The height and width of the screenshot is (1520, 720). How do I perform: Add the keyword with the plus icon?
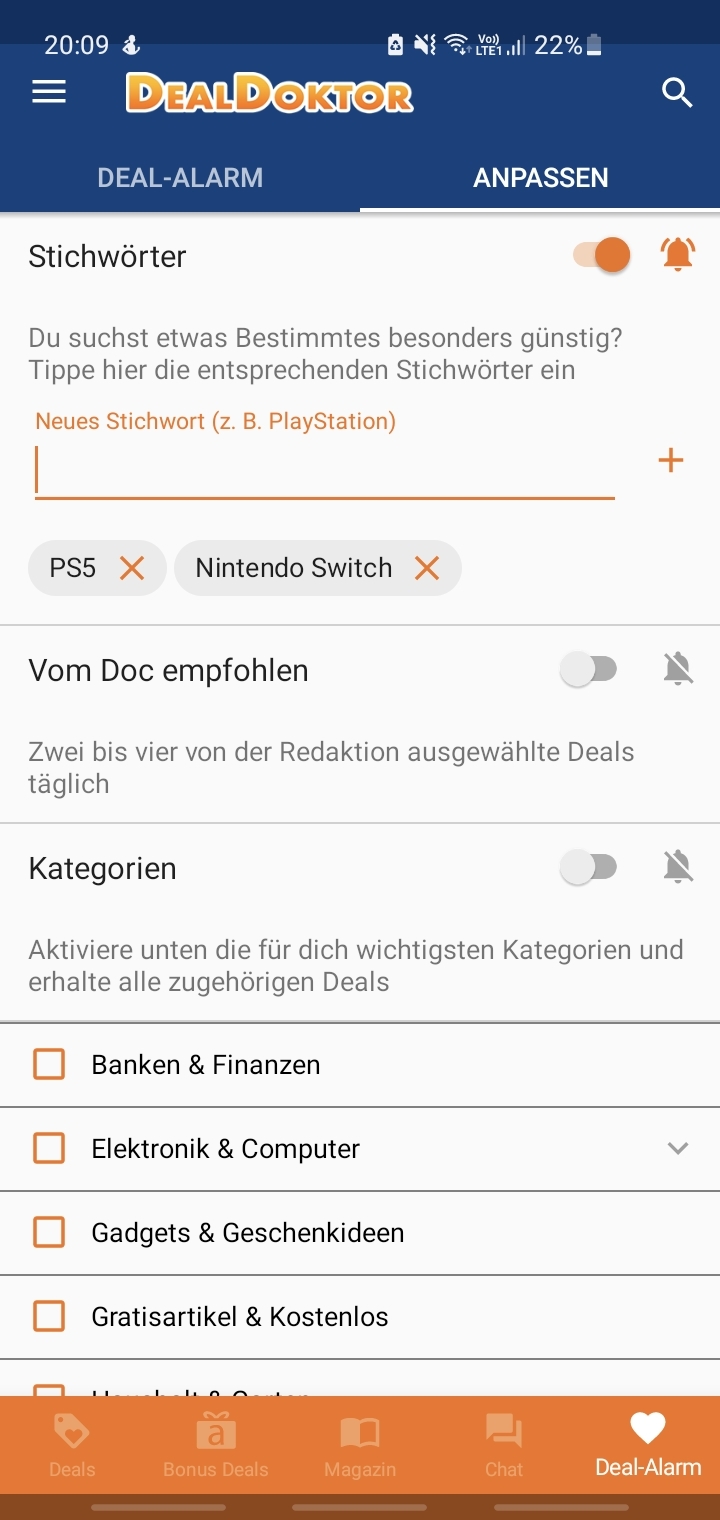tap(670, 460)
